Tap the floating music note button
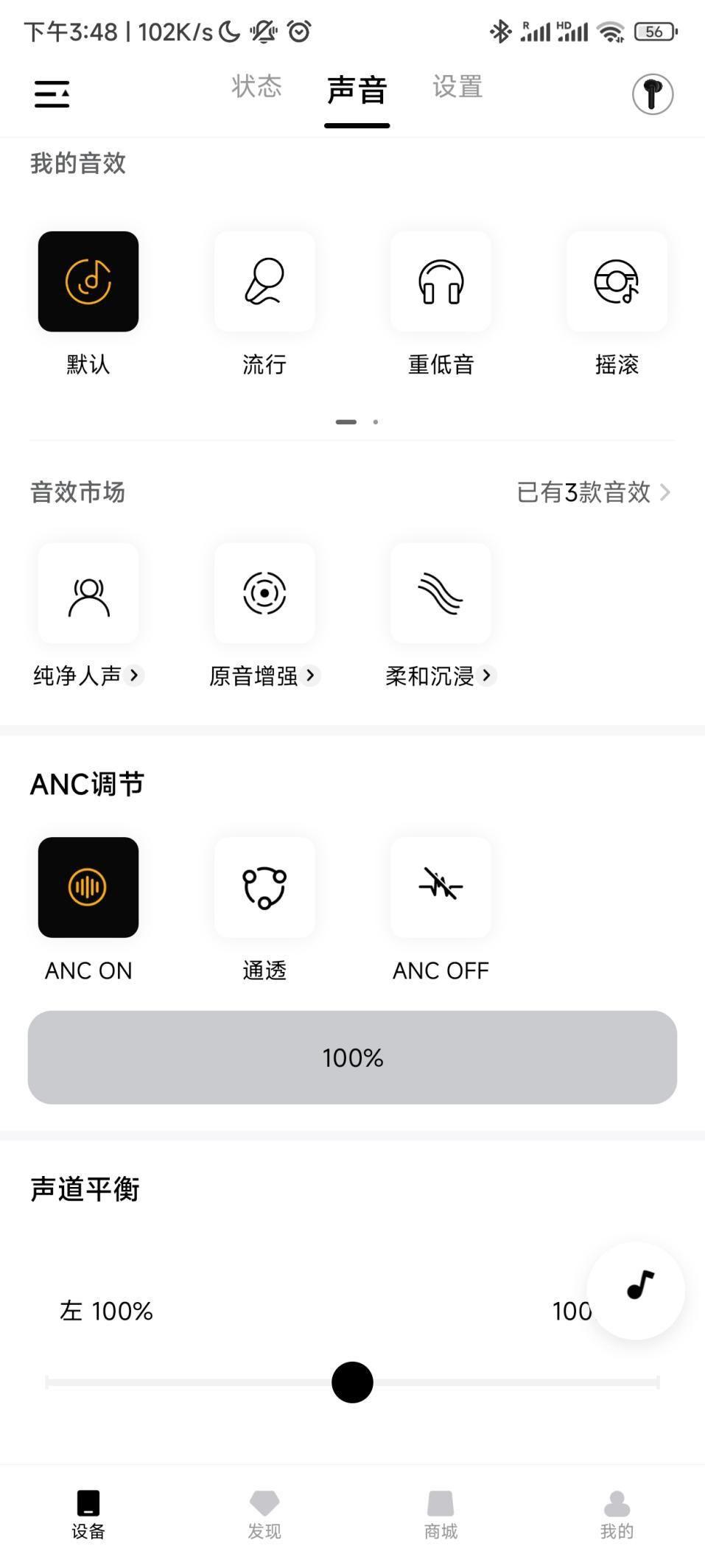 click(x=636, y=1290)
